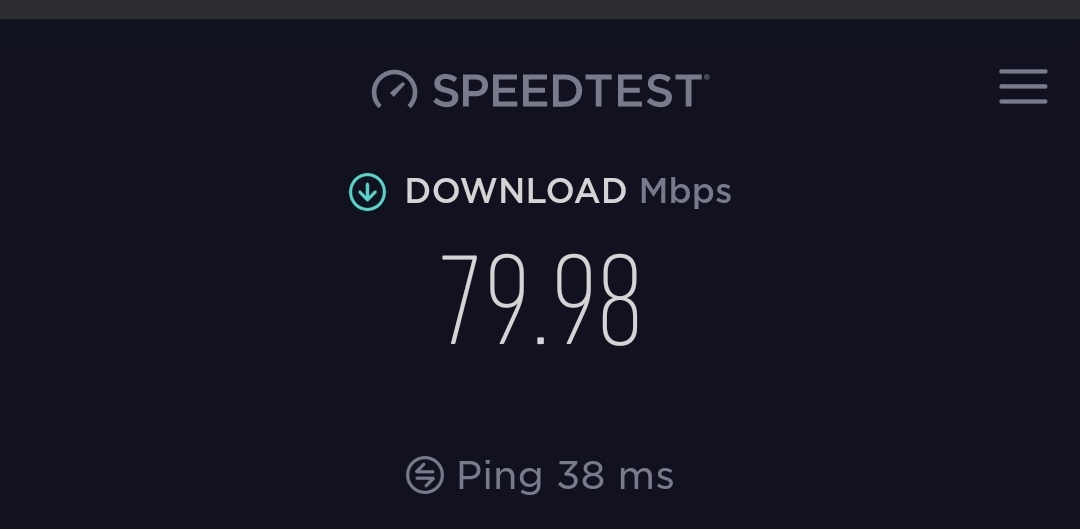Image resolution: width=1080 pixels, height=529 pixels.
Task: Open the hamburger menu
Action: pos(1022,87)
